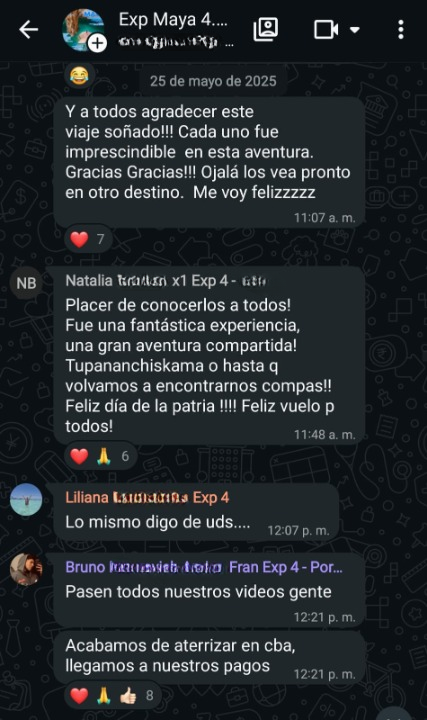Image resolution: width=427 pixels, height=720 pixels.
Task: View reactions on the 11:07 a. m. message
Action: click(87, 239)
